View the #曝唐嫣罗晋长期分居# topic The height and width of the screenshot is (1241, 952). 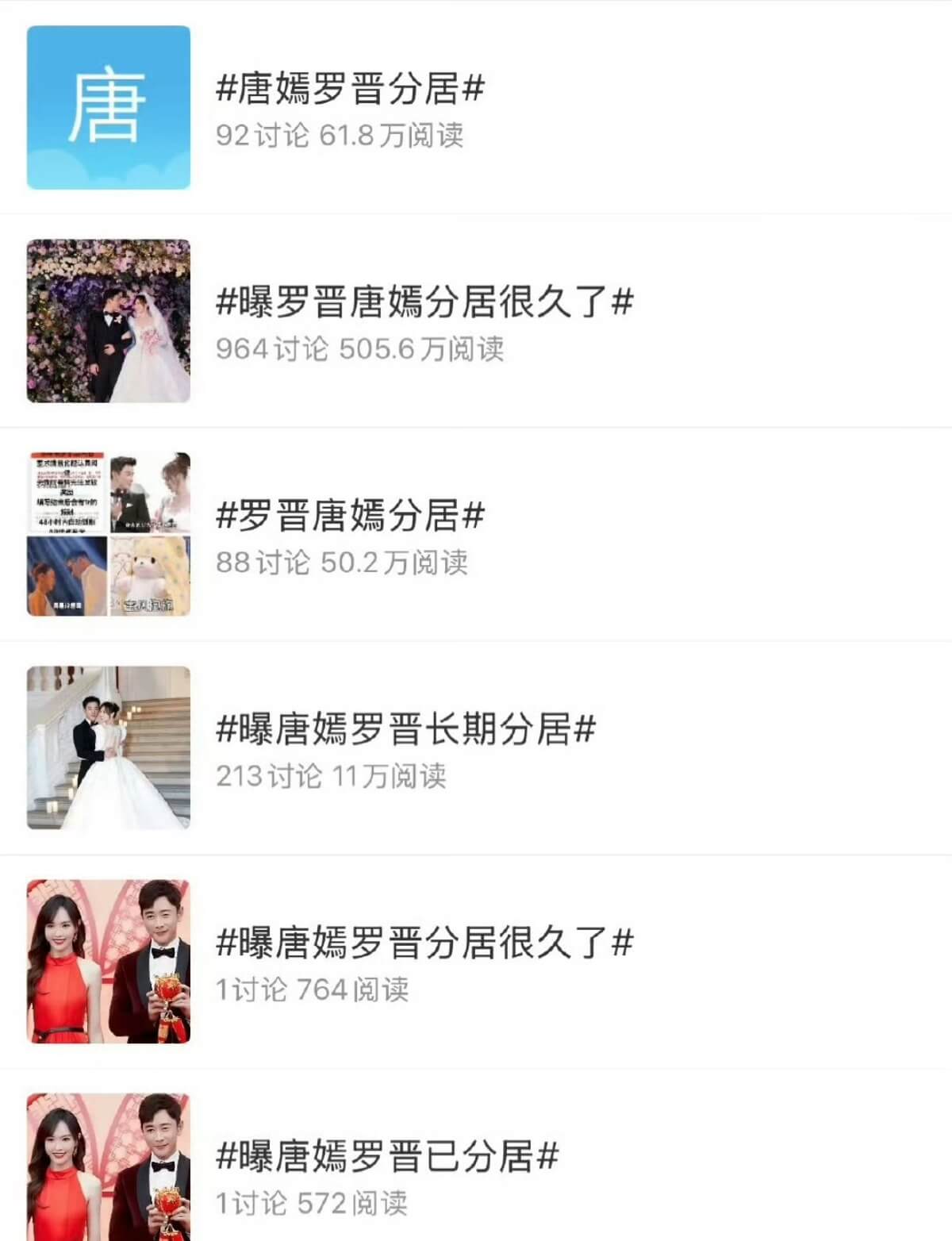click(405, 729)
